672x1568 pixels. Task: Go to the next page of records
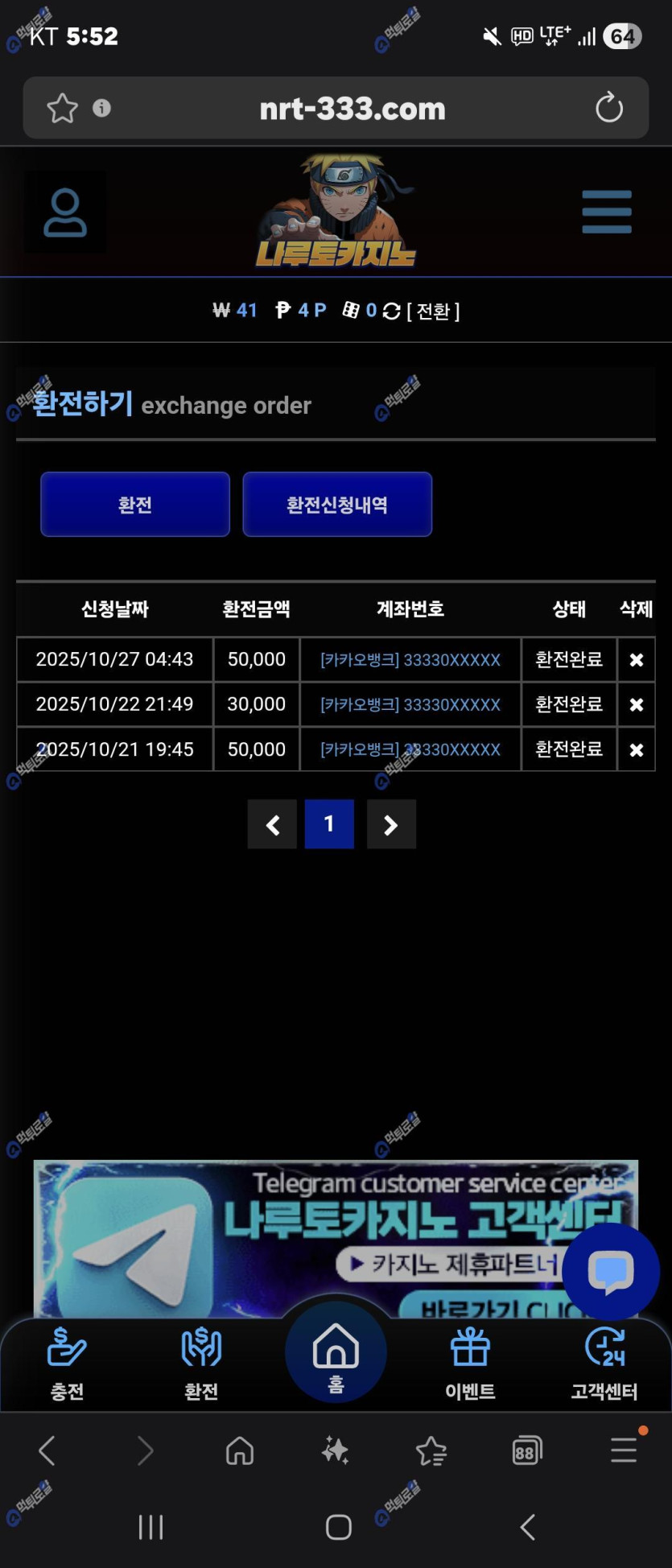(391, 824)
